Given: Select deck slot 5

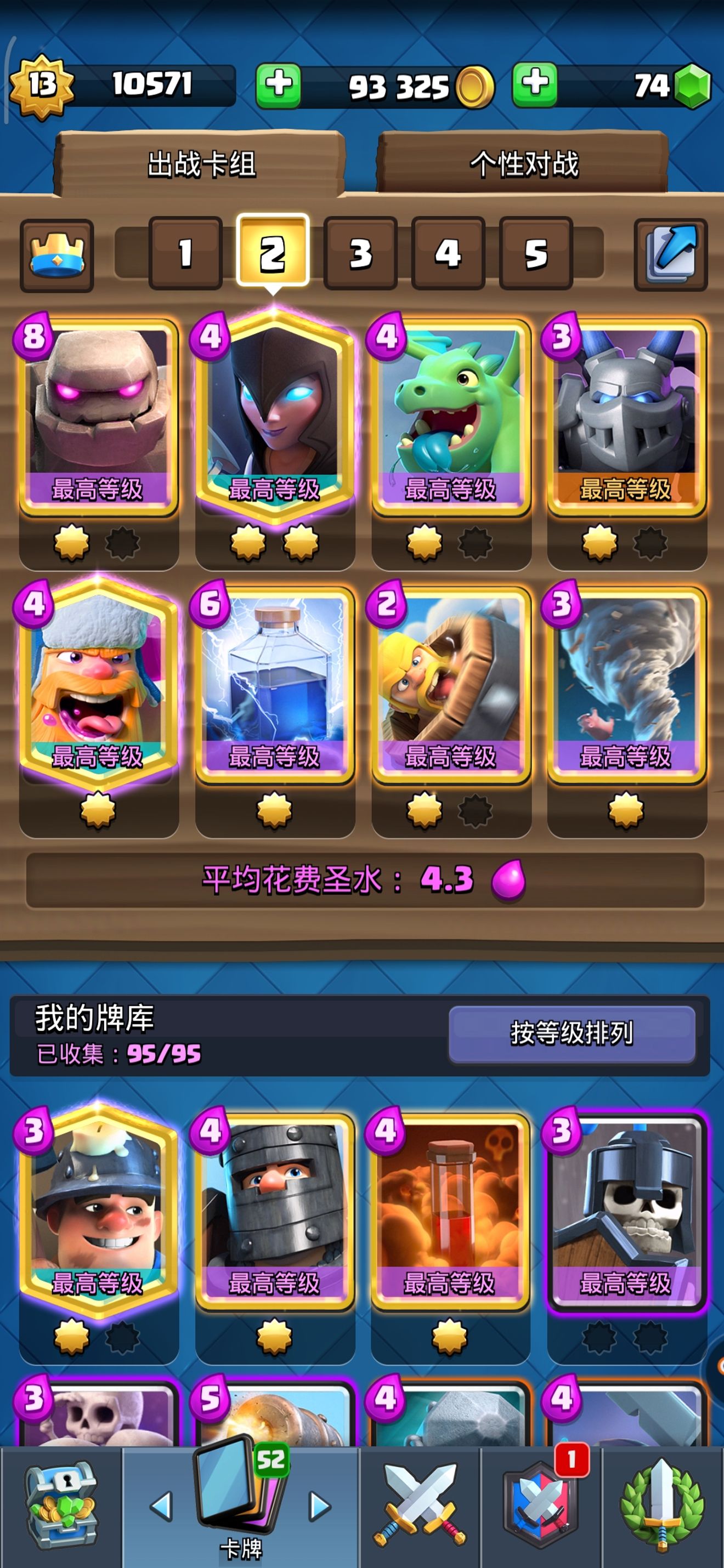Looking at the screenshot, I should pos(536,253).
